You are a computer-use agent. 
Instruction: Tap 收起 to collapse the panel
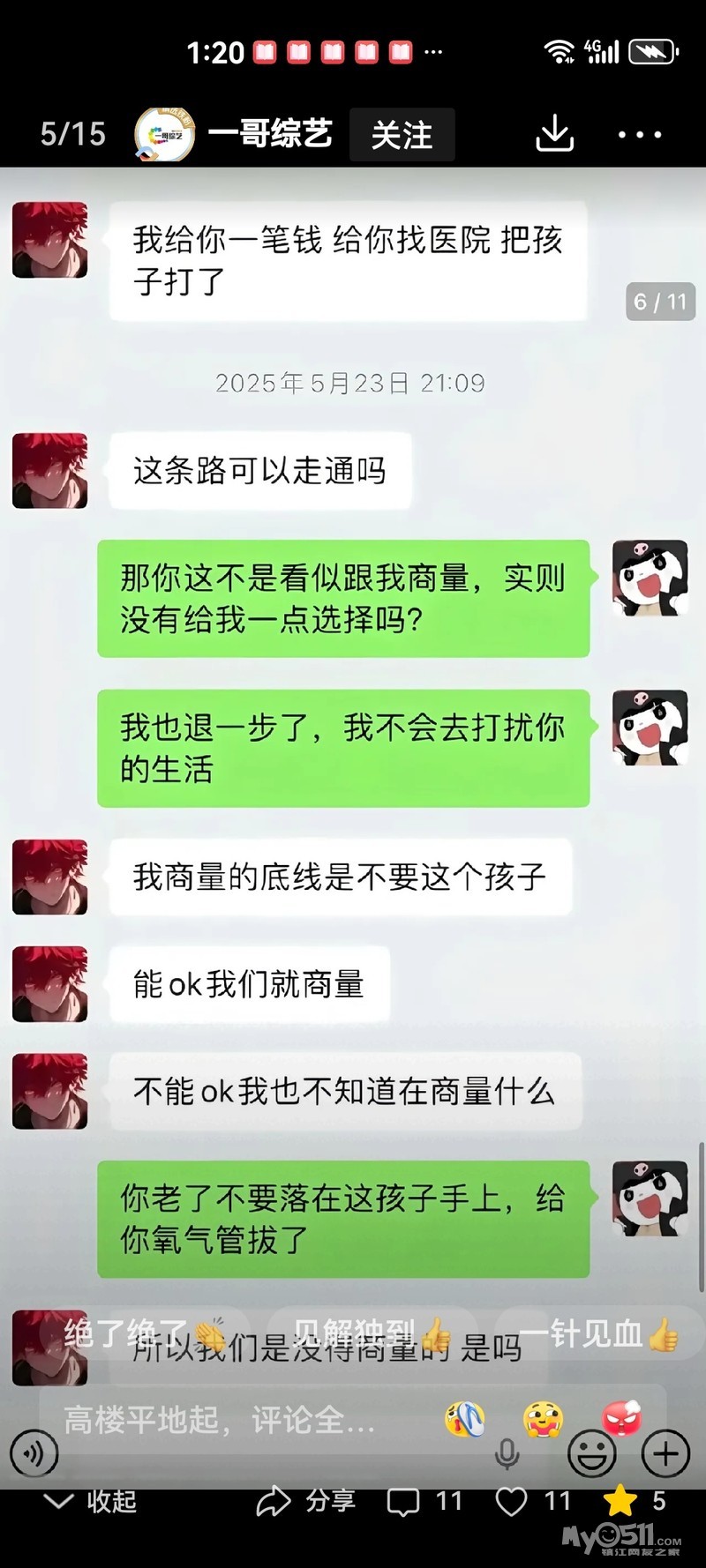pyautogui.click(x=90, y=1501)
